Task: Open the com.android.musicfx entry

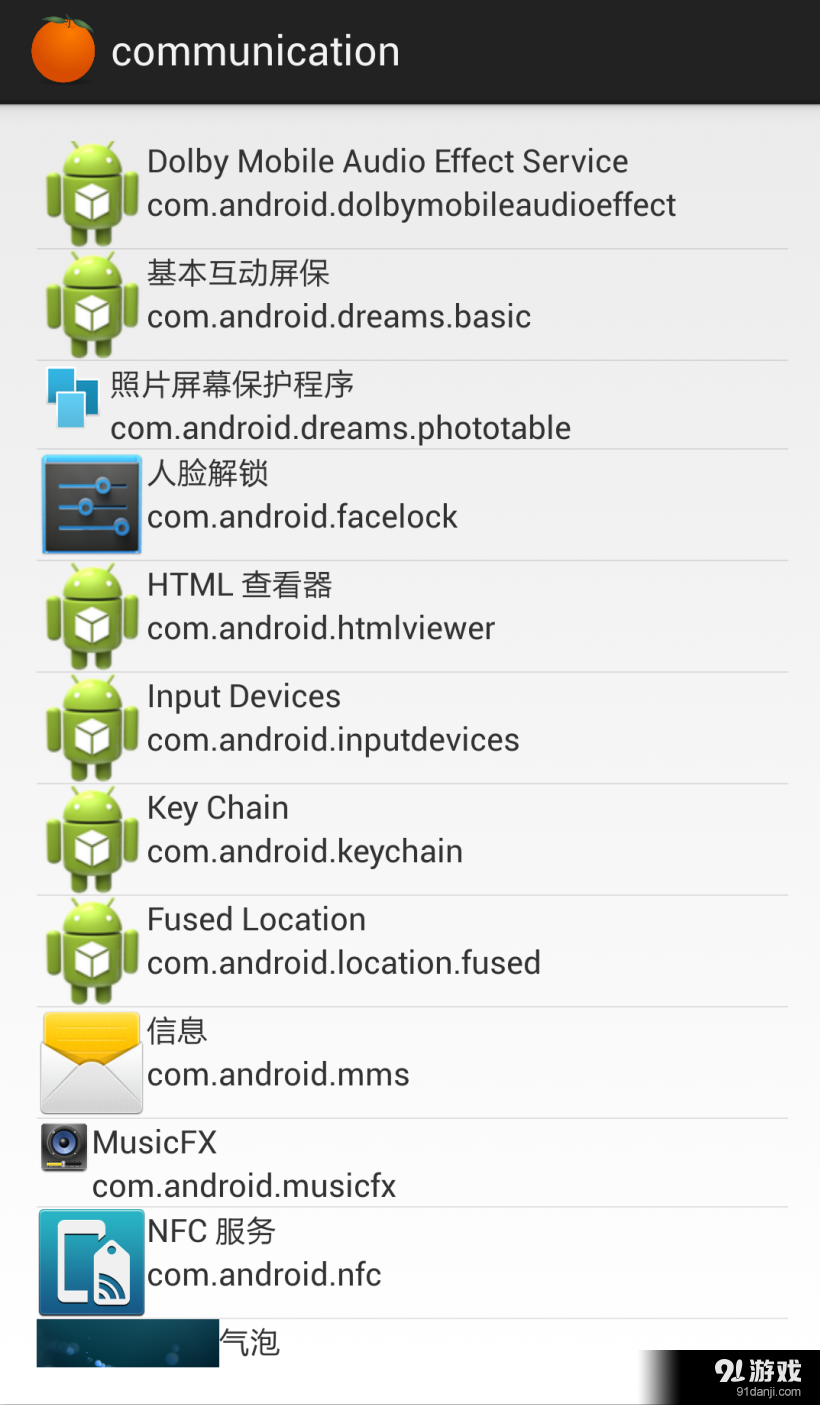Action: [243, 1187]
